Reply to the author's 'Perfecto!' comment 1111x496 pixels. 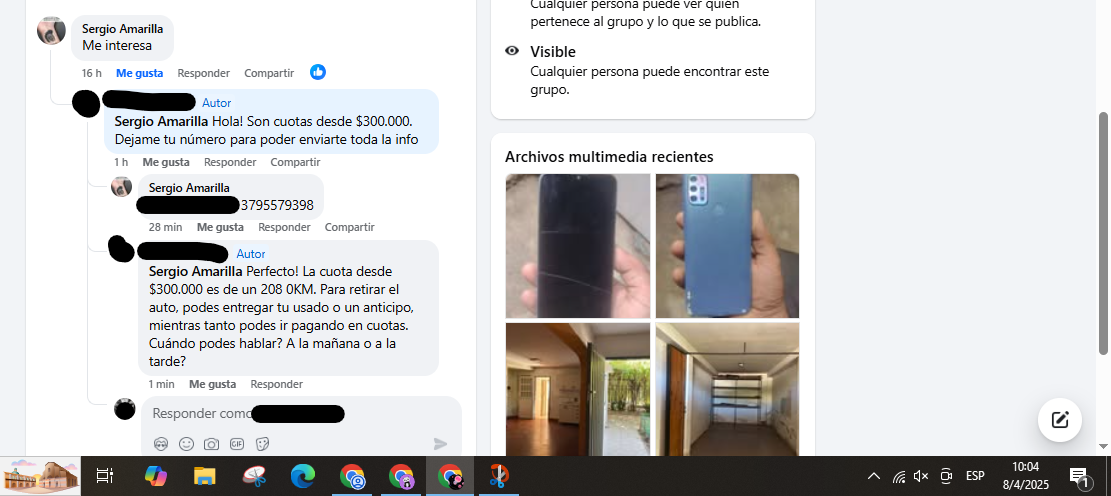pos(276,384)
